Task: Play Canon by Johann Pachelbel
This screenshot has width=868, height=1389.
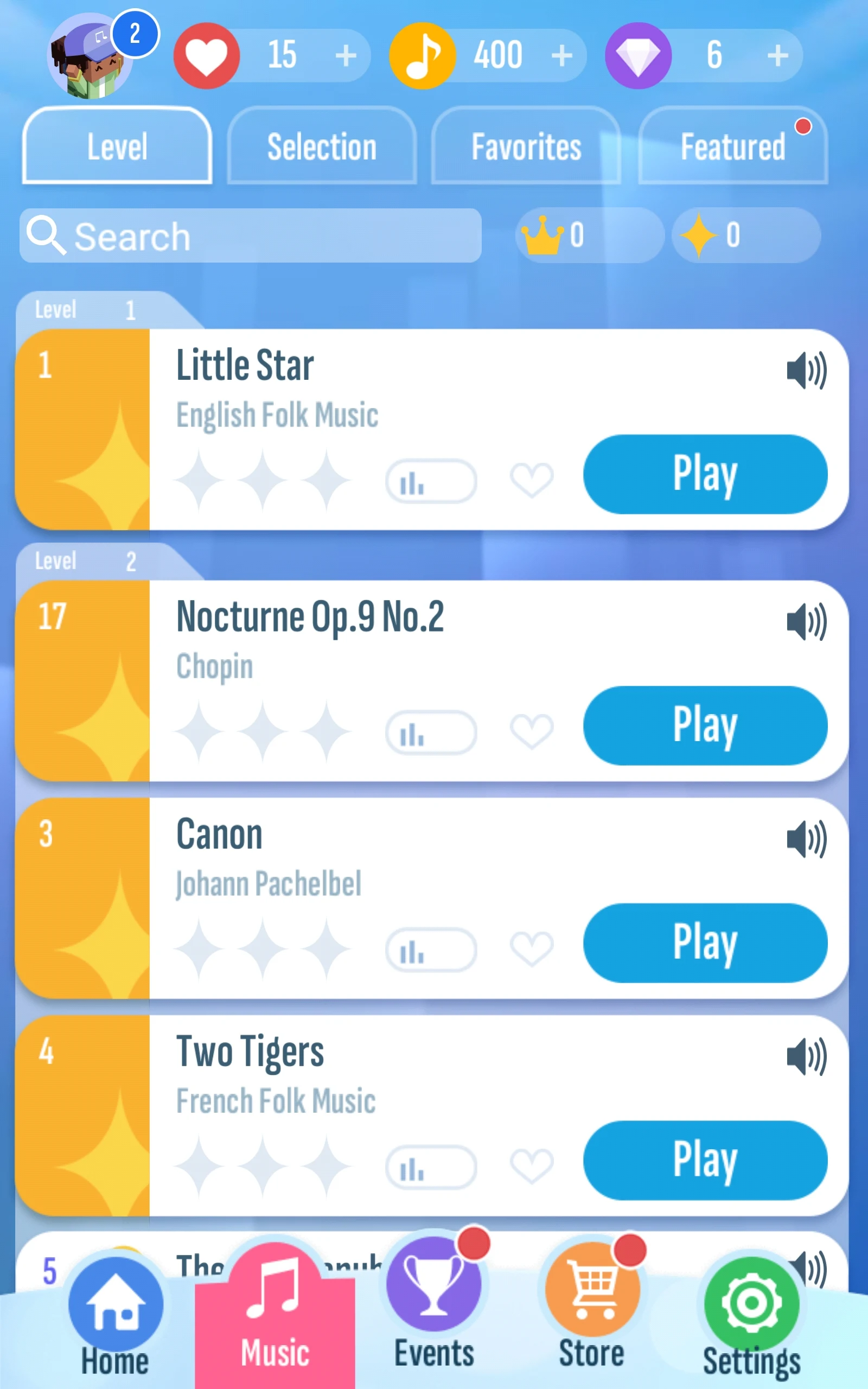Action: click(705, 943)
